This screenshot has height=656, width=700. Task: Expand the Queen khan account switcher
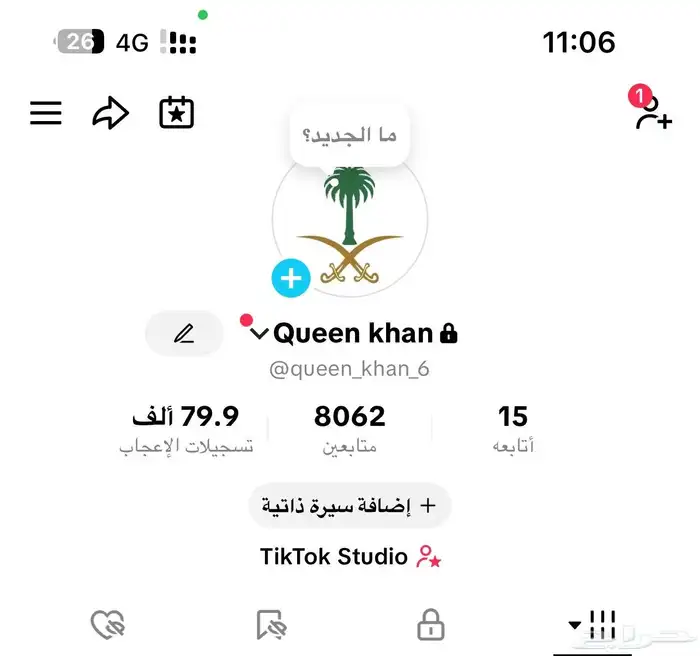[x=261, y=333]
